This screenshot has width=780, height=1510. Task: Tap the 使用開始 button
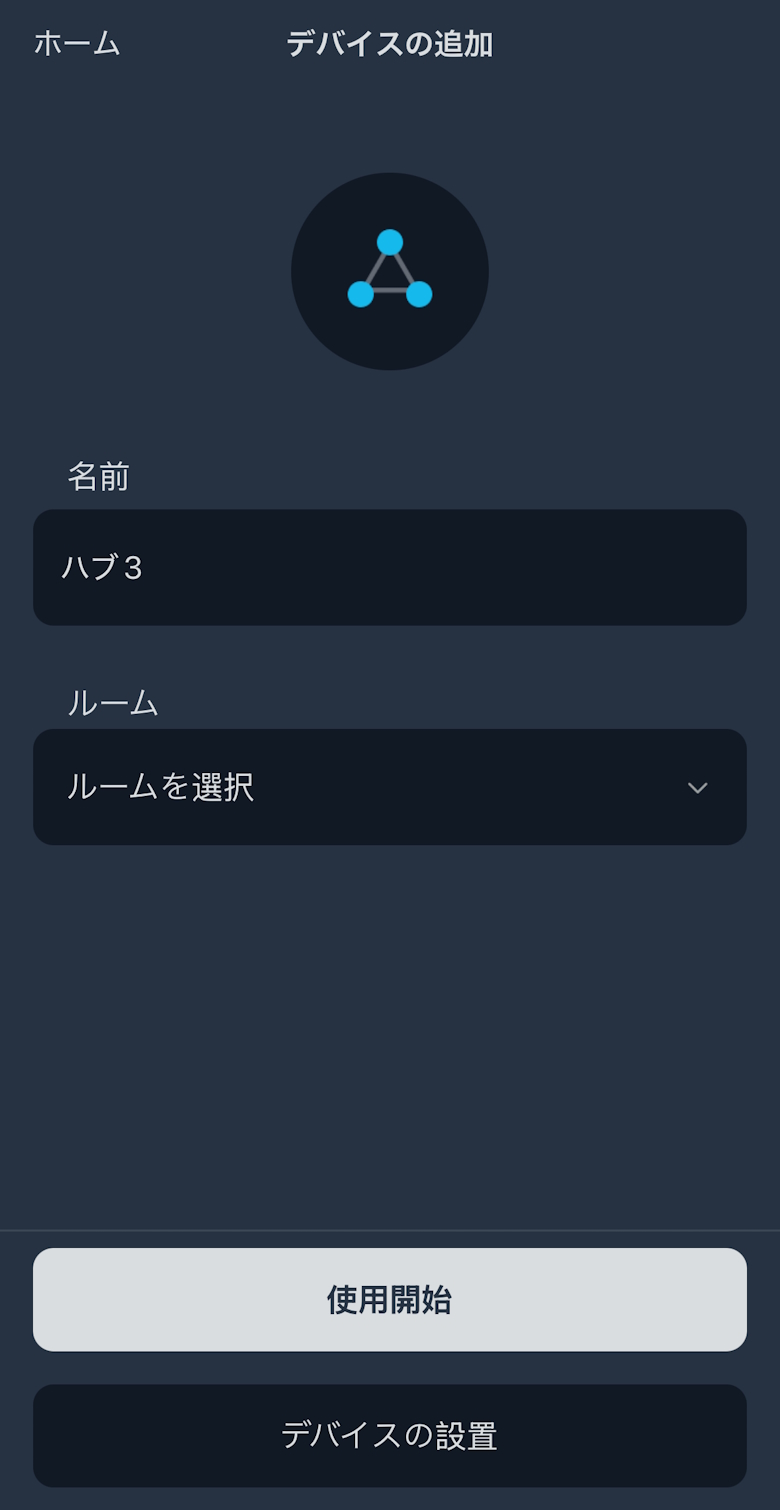tap(389, 1299)
